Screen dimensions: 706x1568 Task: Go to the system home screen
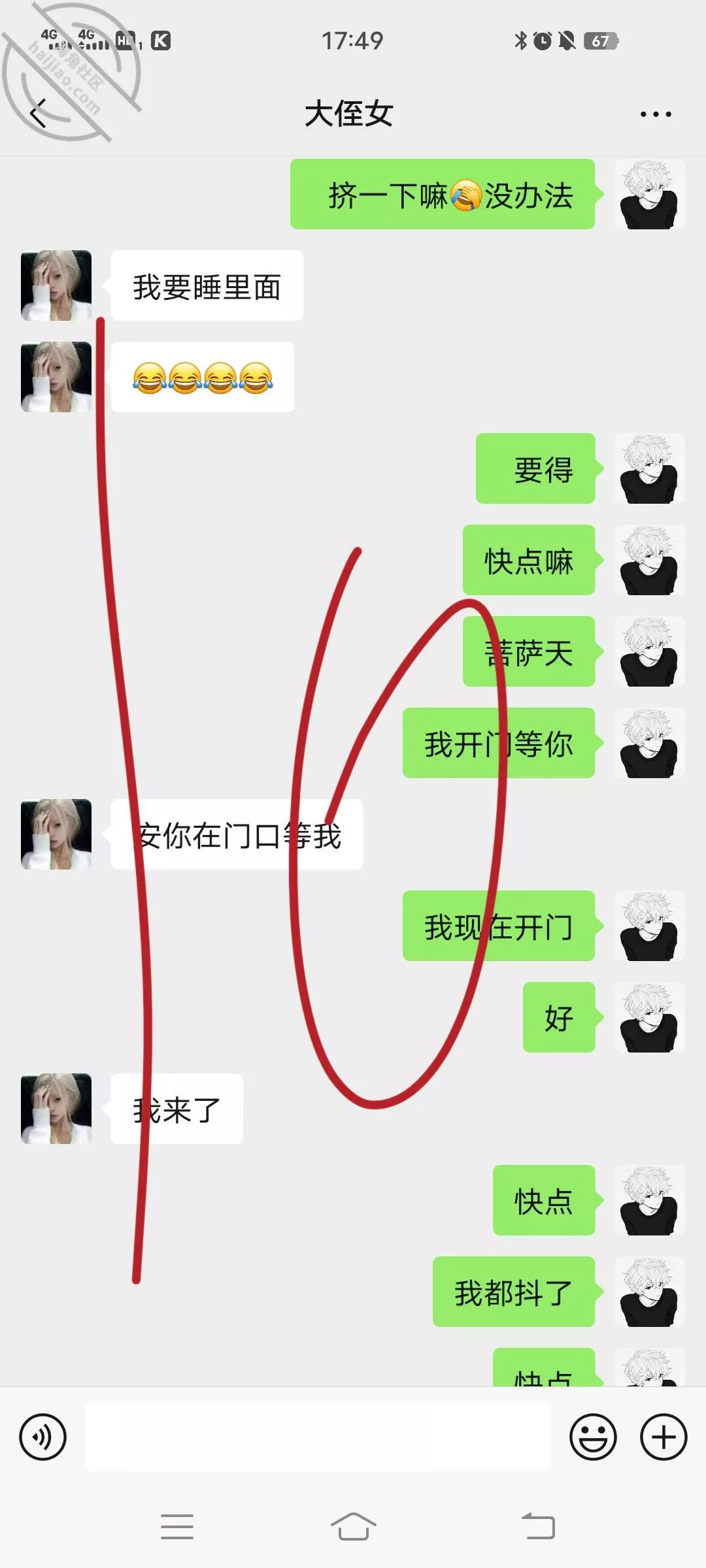(x=353, y=1527)
